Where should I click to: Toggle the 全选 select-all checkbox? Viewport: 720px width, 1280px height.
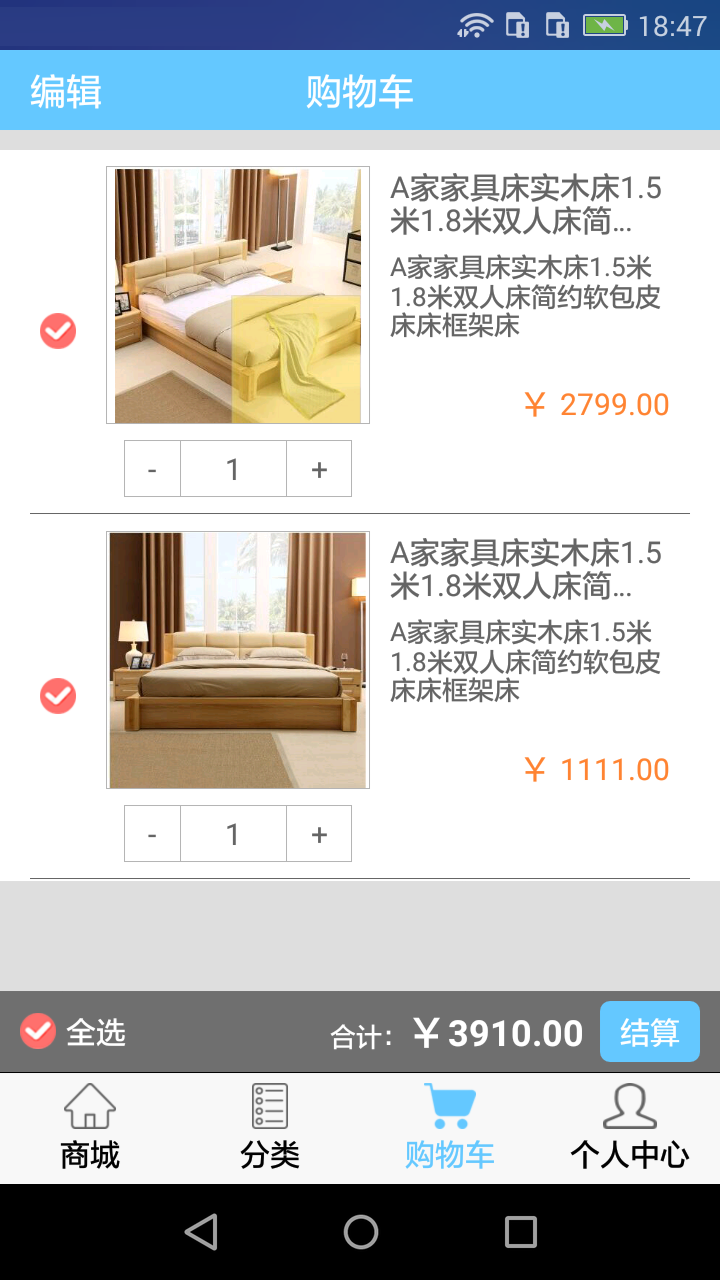point(38,1031)
